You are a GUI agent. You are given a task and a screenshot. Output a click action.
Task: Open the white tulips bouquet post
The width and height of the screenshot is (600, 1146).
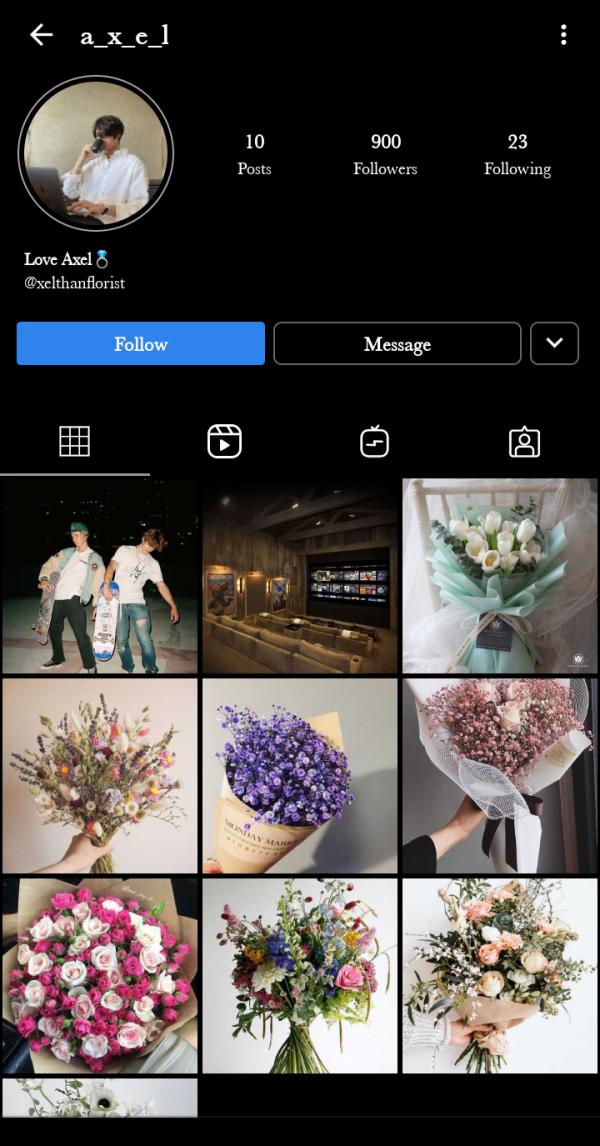[499, 576]
